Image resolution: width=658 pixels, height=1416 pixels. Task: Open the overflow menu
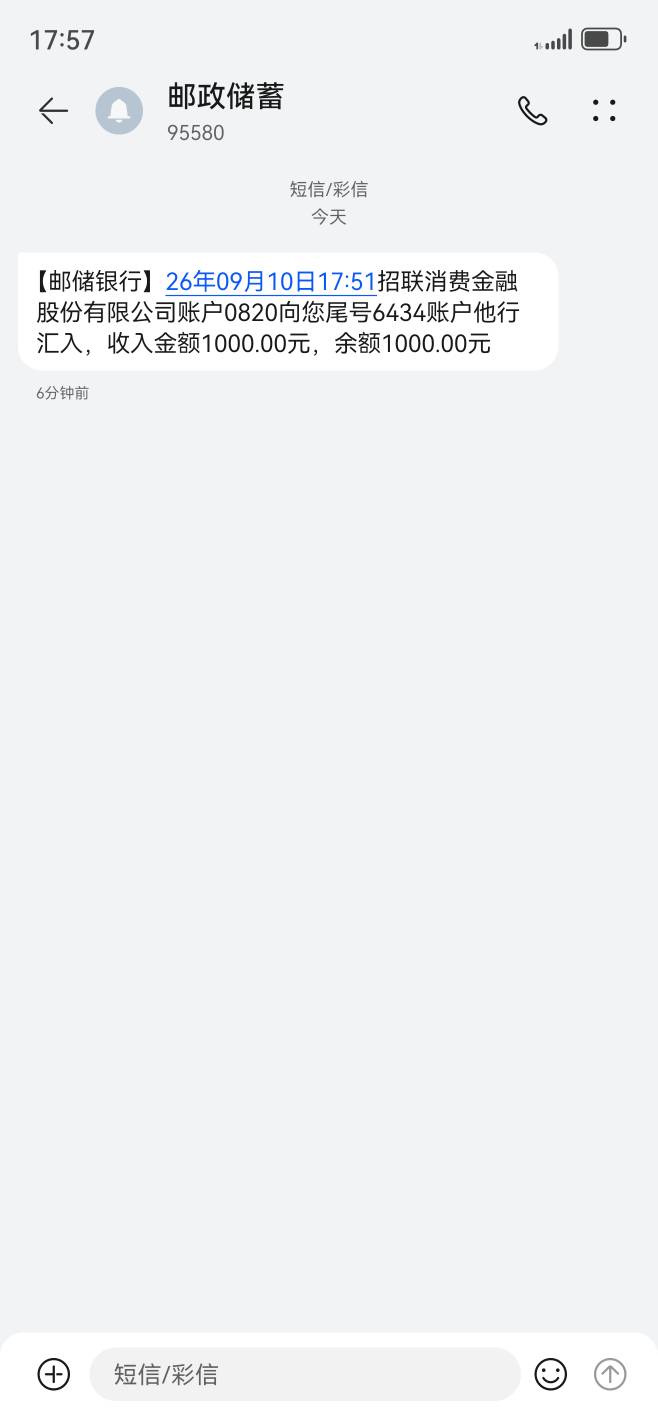click(604, 111)
